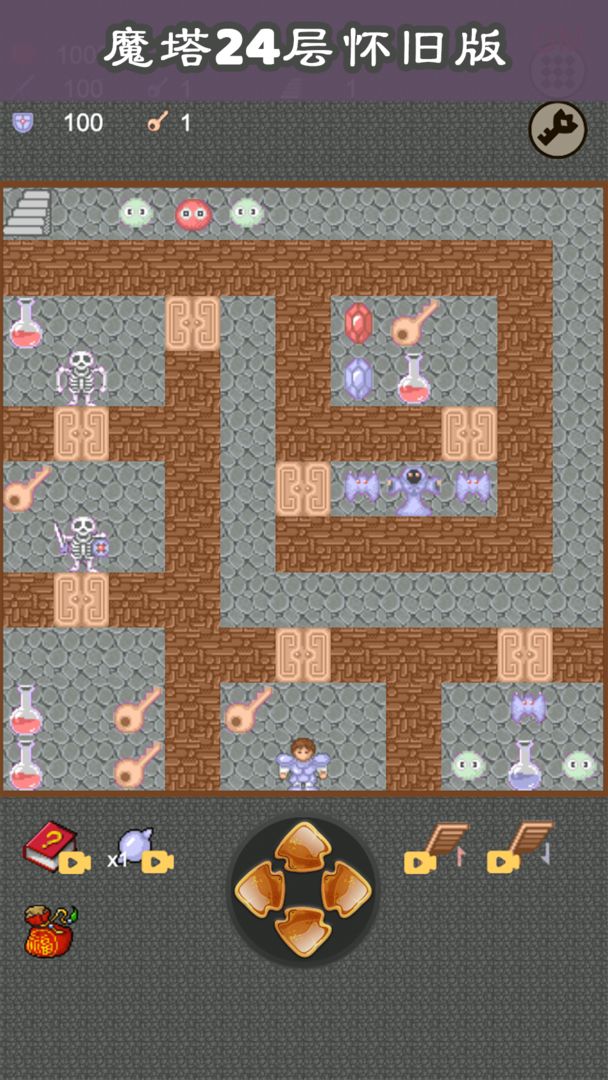Open the wrench settings button
This screenshot has width=608, height=1080.
557,129
